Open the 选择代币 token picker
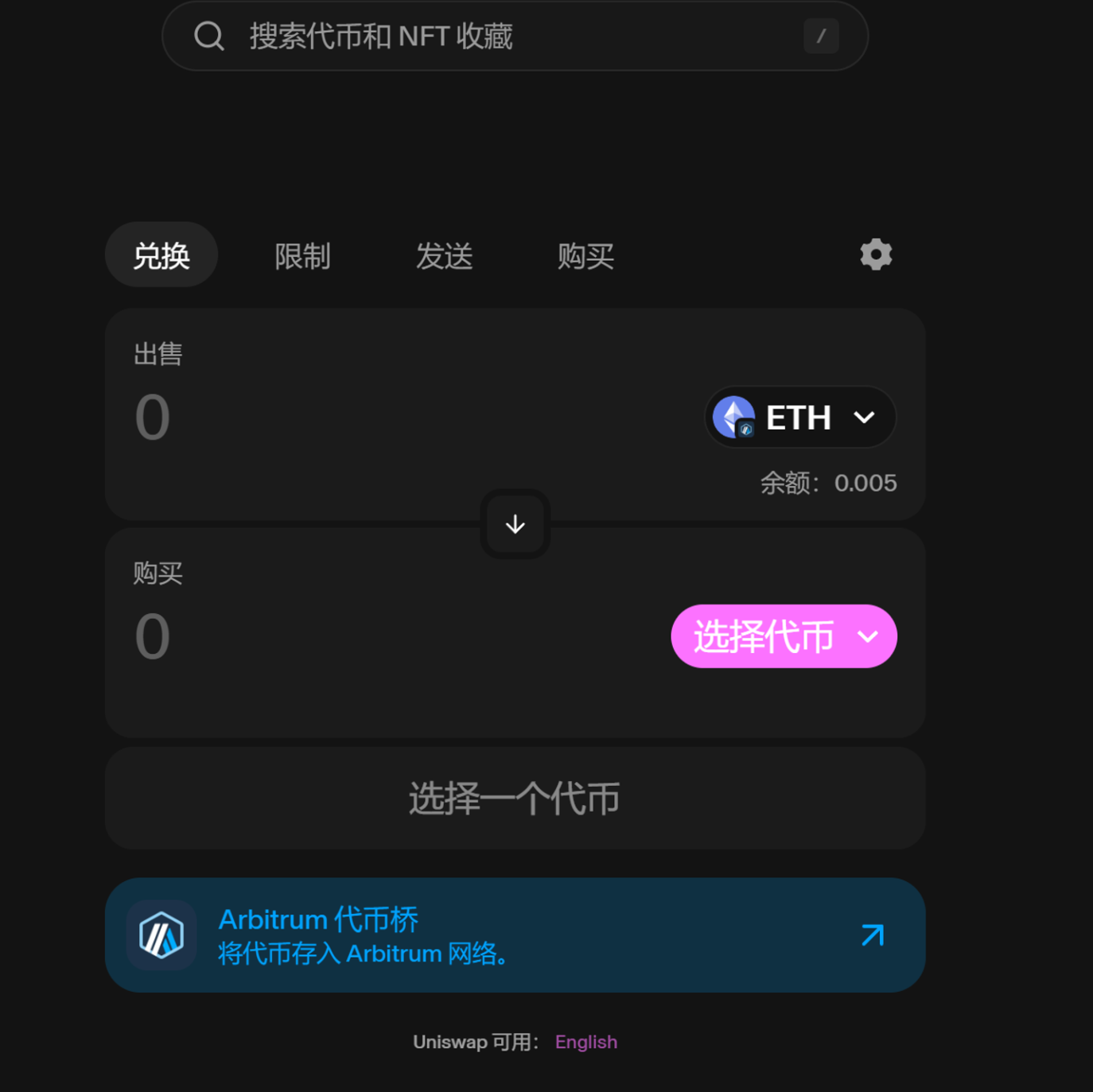Image resolution: width=1093 pixels, height=1092 pixels. tap(784, 636)
